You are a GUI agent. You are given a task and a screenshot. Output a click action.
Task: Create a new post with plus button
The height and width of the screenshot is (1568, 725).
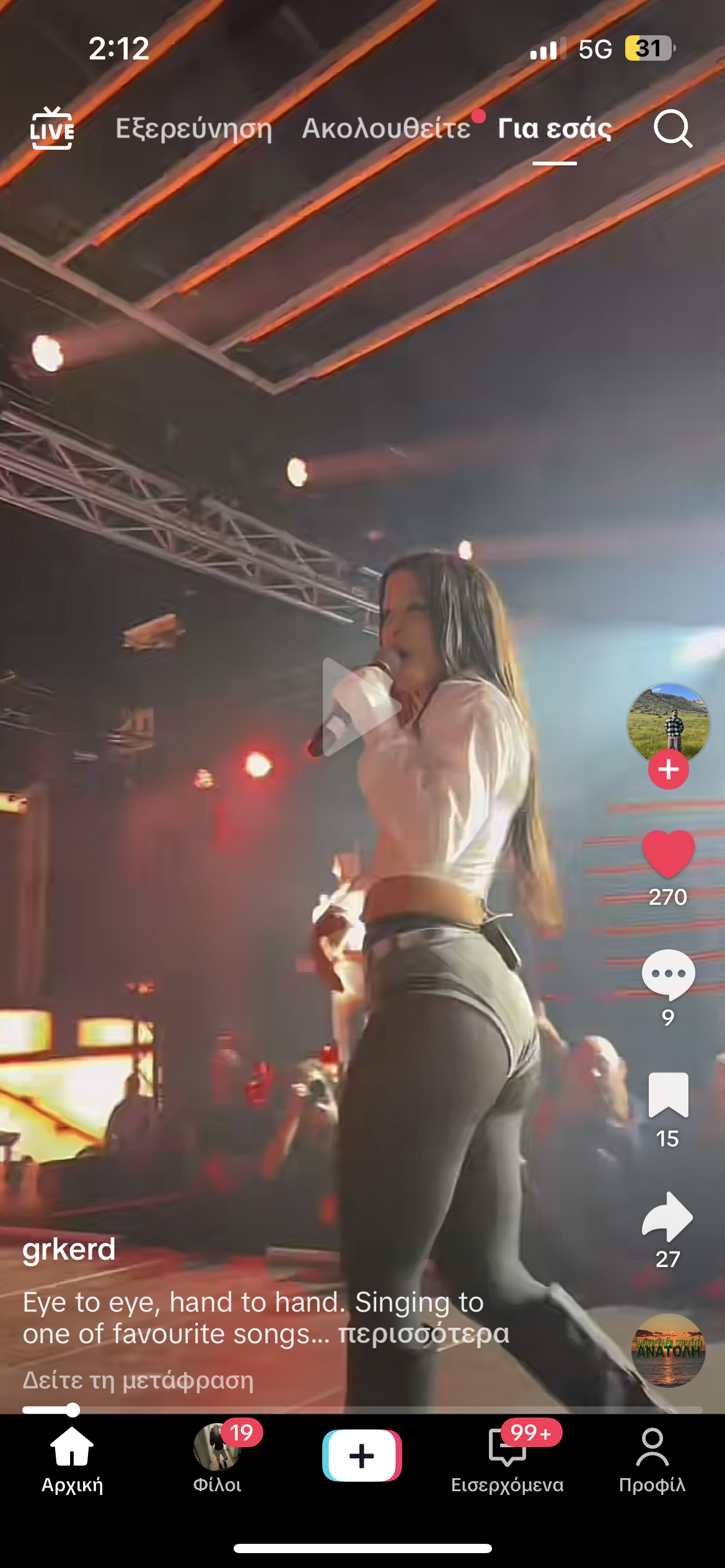[x=362, y=1455]
